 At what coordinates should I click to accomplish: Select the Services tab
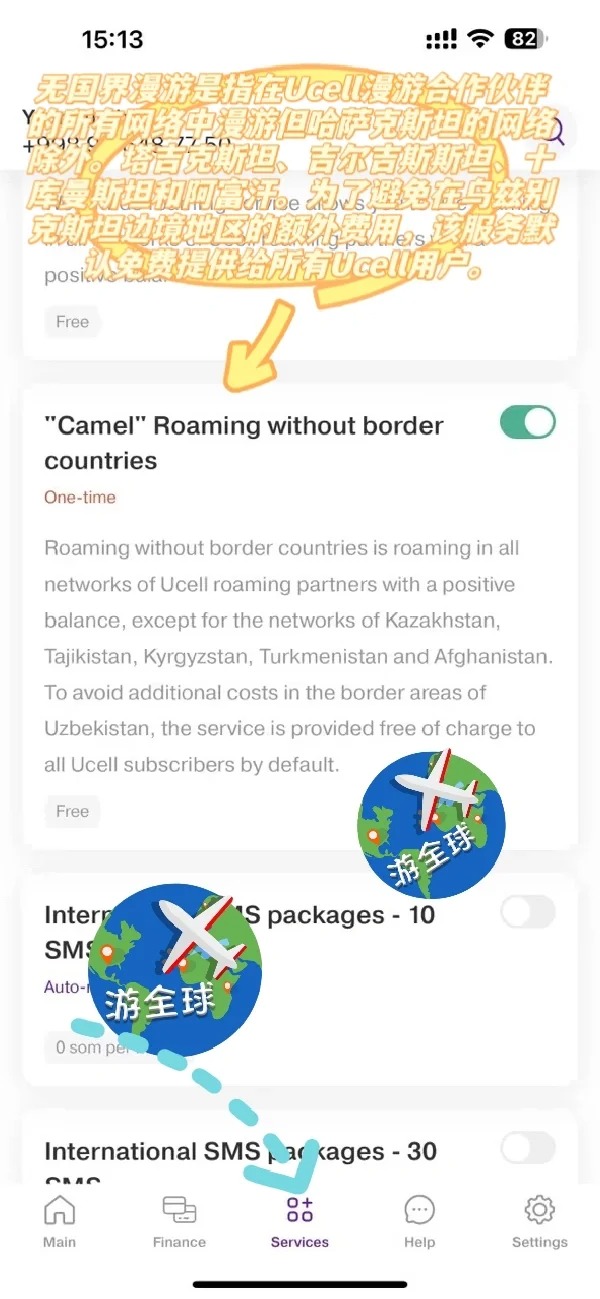[299, 1221]
